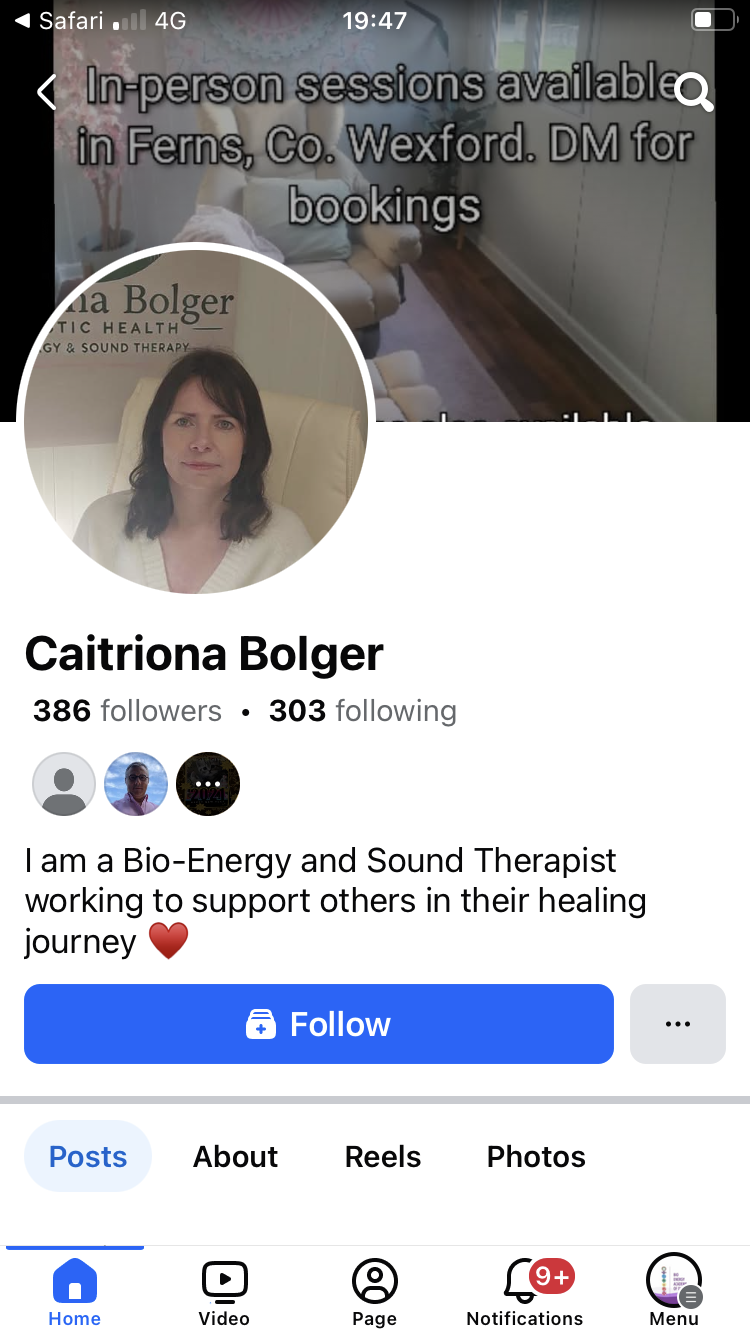The width and height of the screenshot is (750, 1334).
Task: View Caitriona Bolger's profile picture
Action: 196,420
